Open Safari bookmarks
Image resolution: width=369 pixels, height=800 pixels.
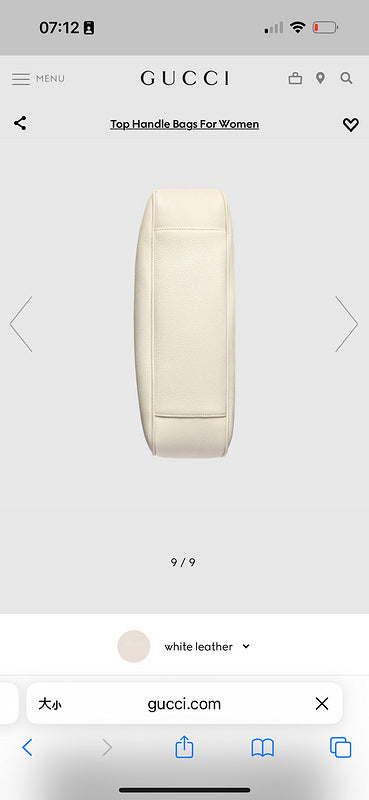coord(263,748)
